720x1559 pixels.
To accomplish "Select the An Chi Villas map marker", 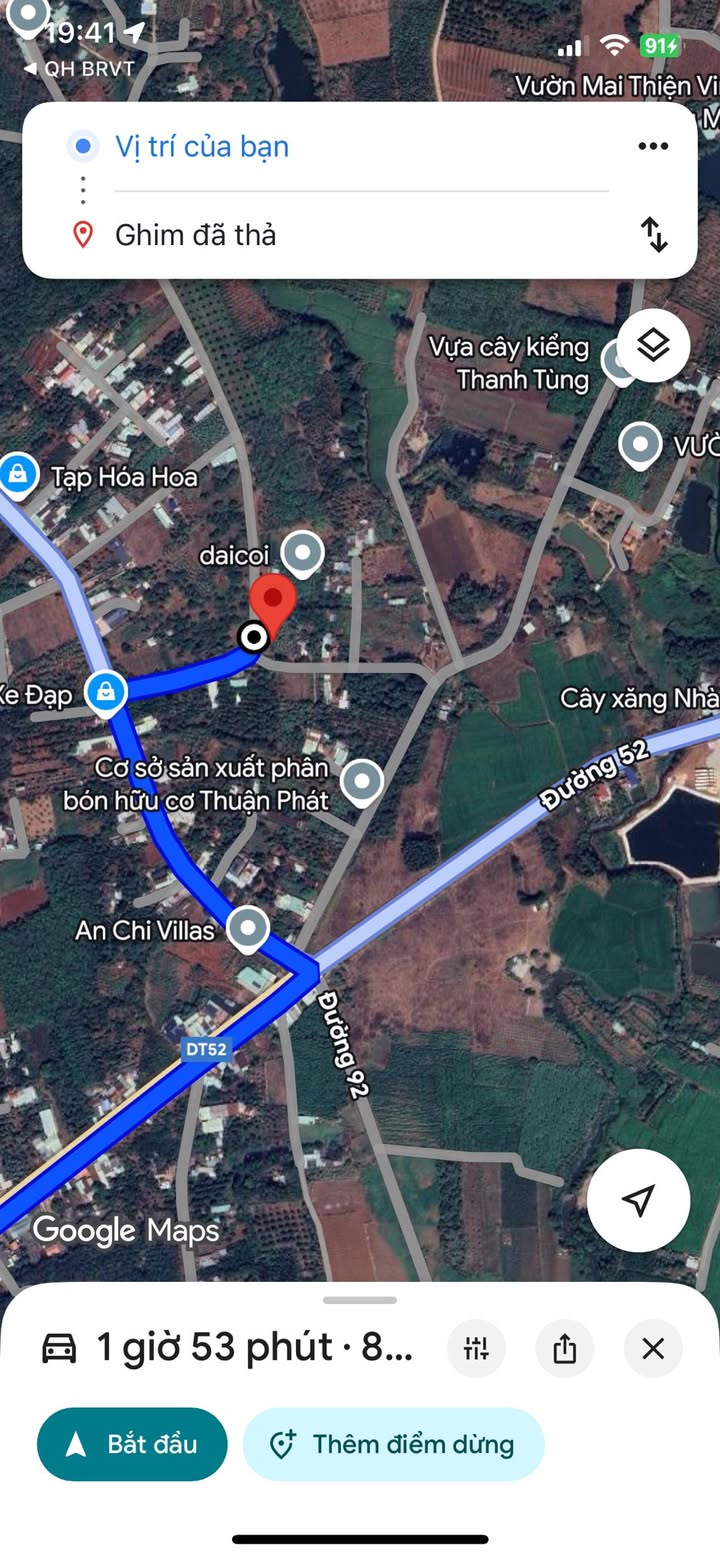I will [248, 929].
